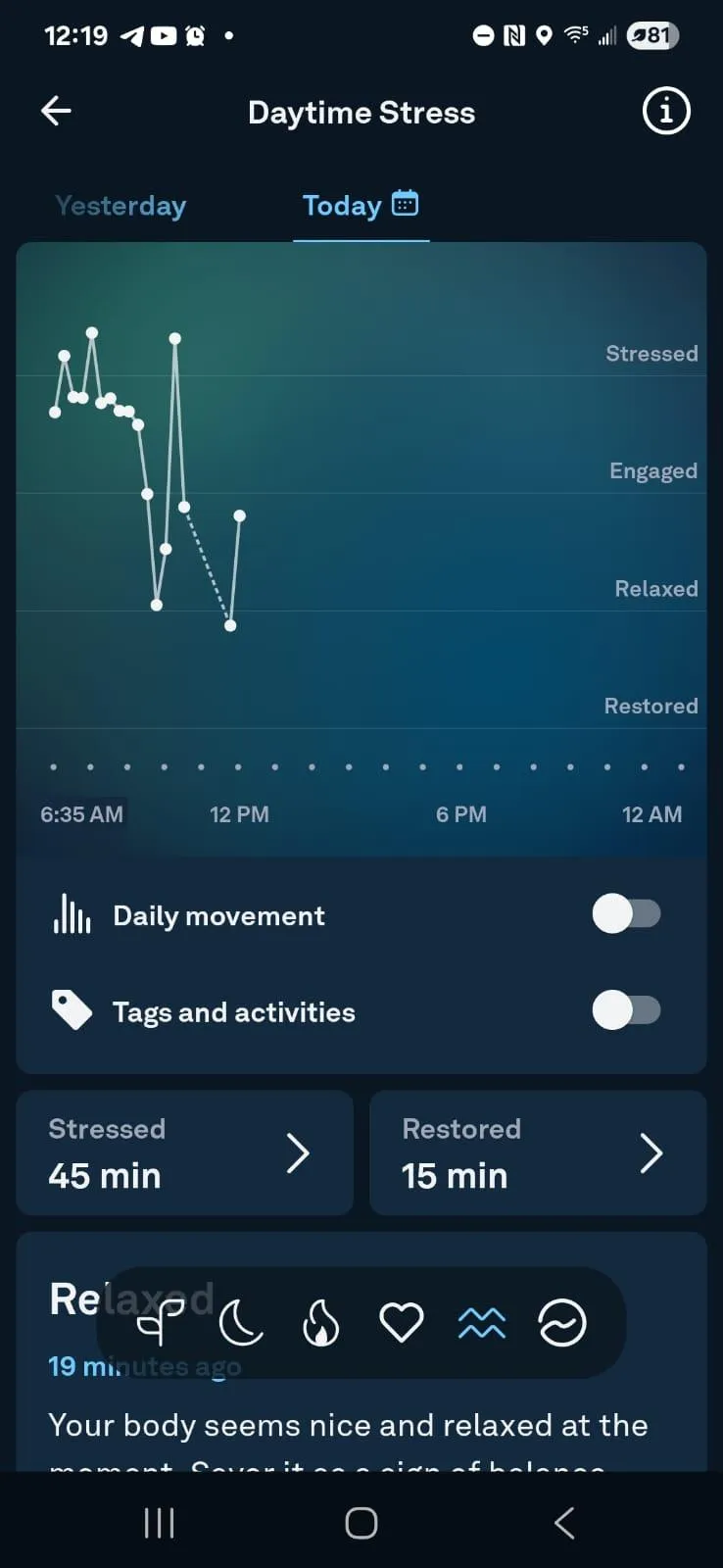This screenshot has height=1568, width=723.
Task: Open the Daytime Stress info icon
Action: (665, 111)
